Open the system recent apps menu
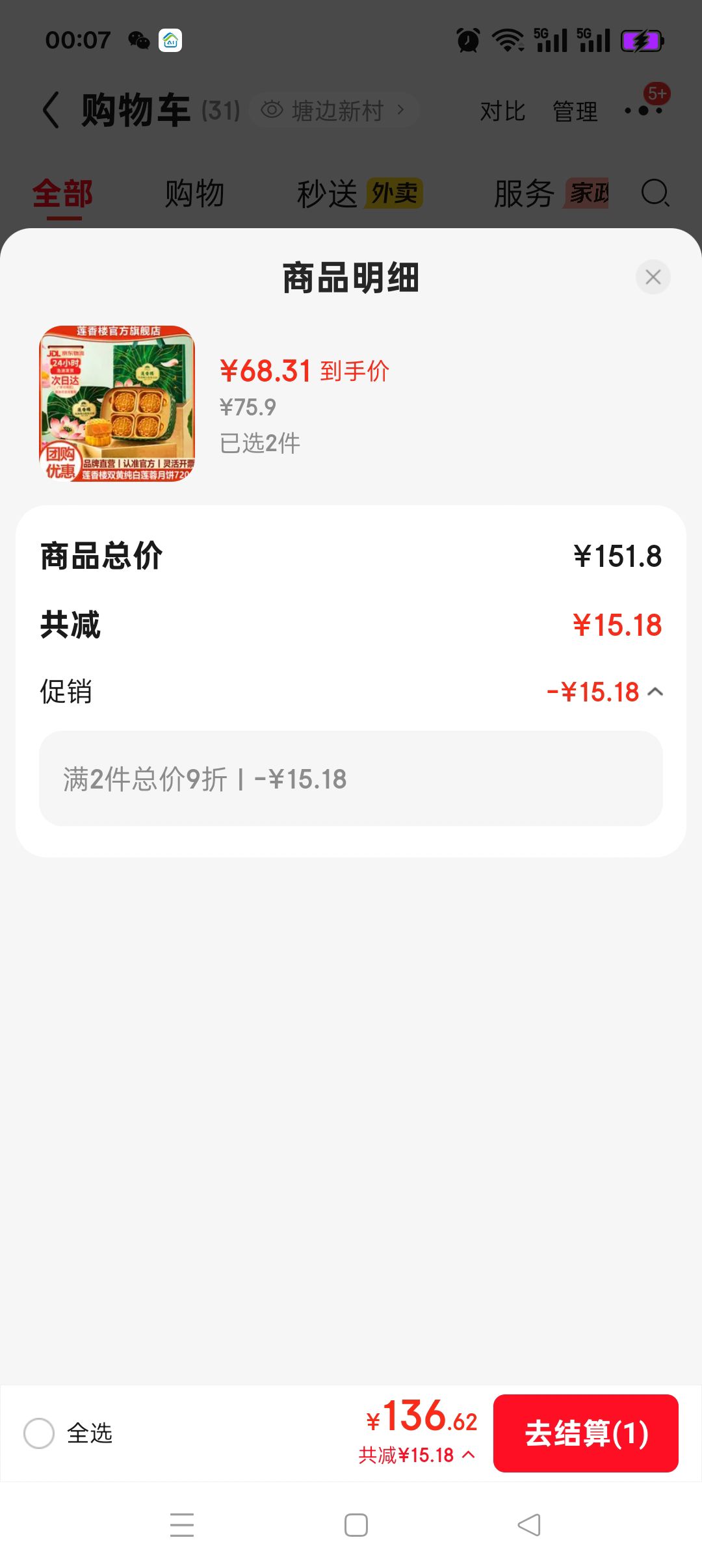Image resolution: width=702 pixels, height=1568 pixels. (182, 1524)
